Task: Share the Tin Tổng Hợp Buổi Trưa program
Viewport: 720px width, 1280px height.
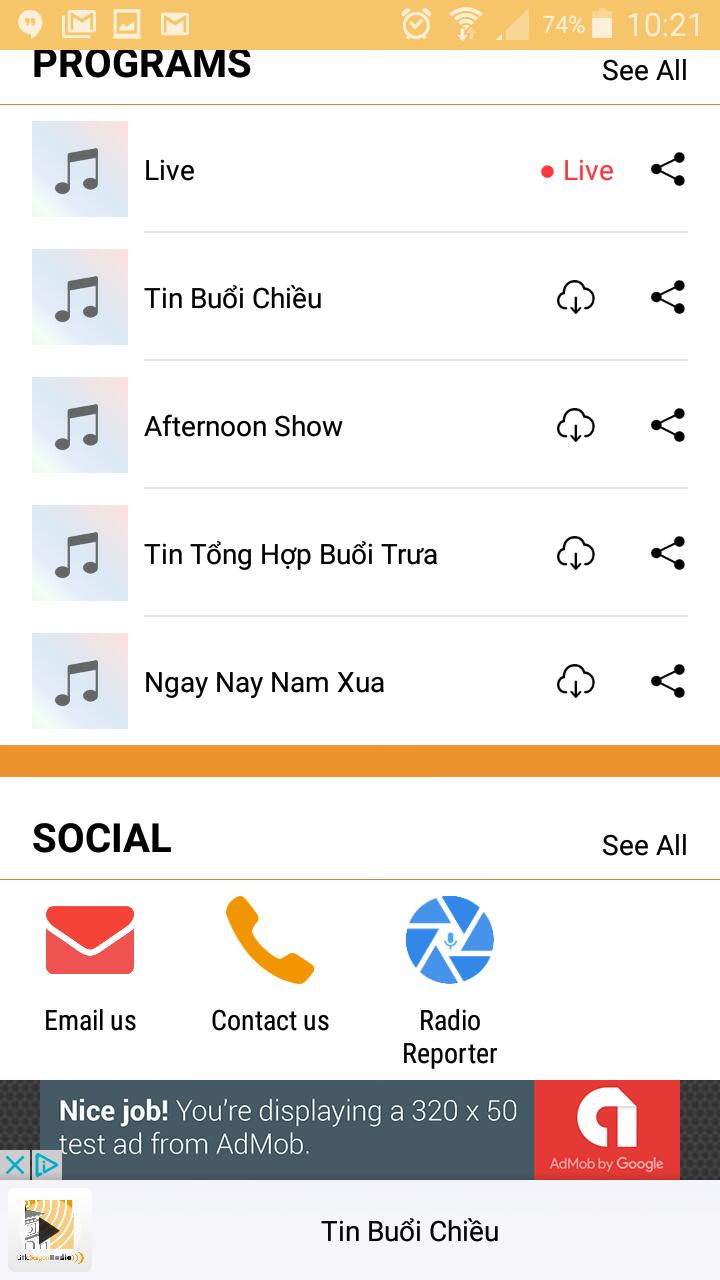Action: click(x=667, y=553)
